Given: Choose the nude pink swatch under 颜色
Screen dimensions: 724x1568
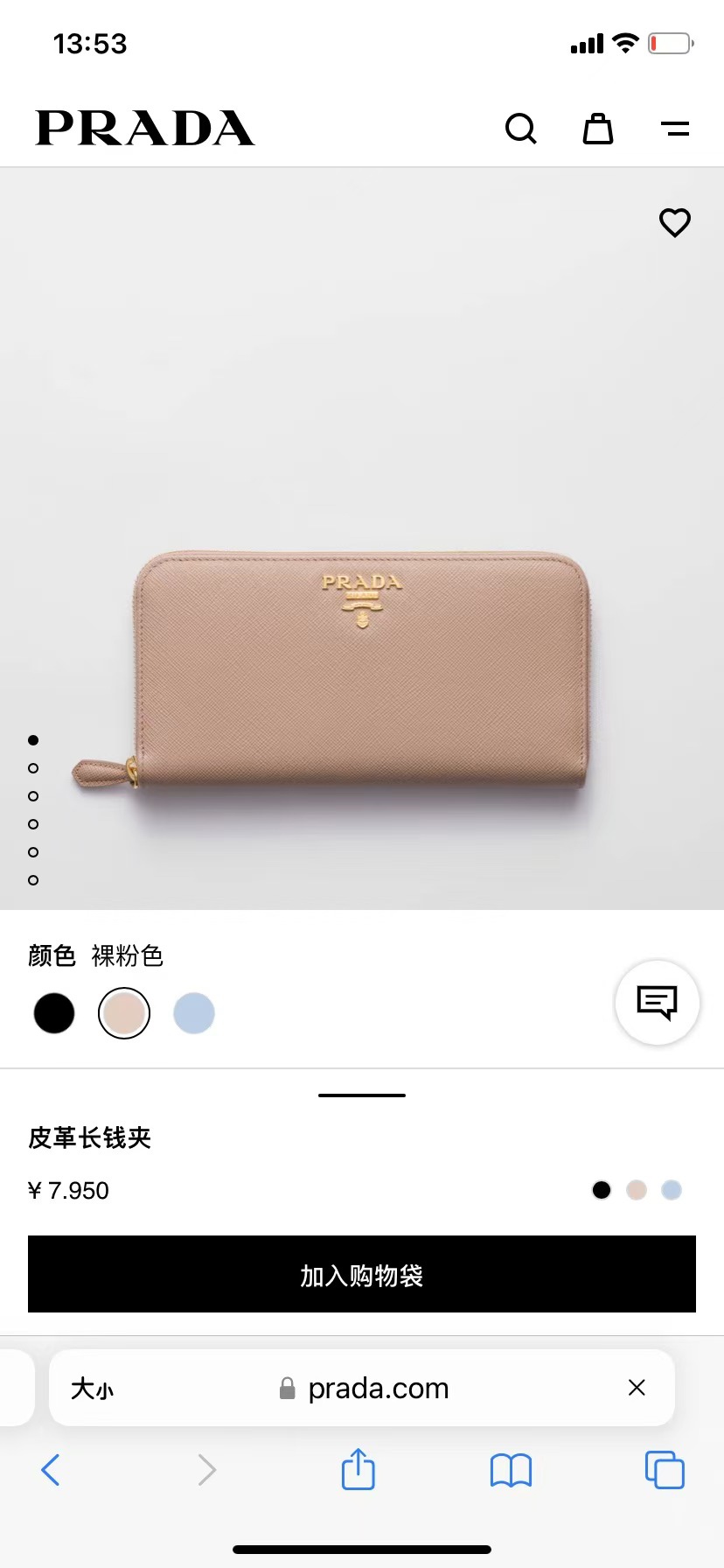Looking at the screenshot, I should 124,1013.
